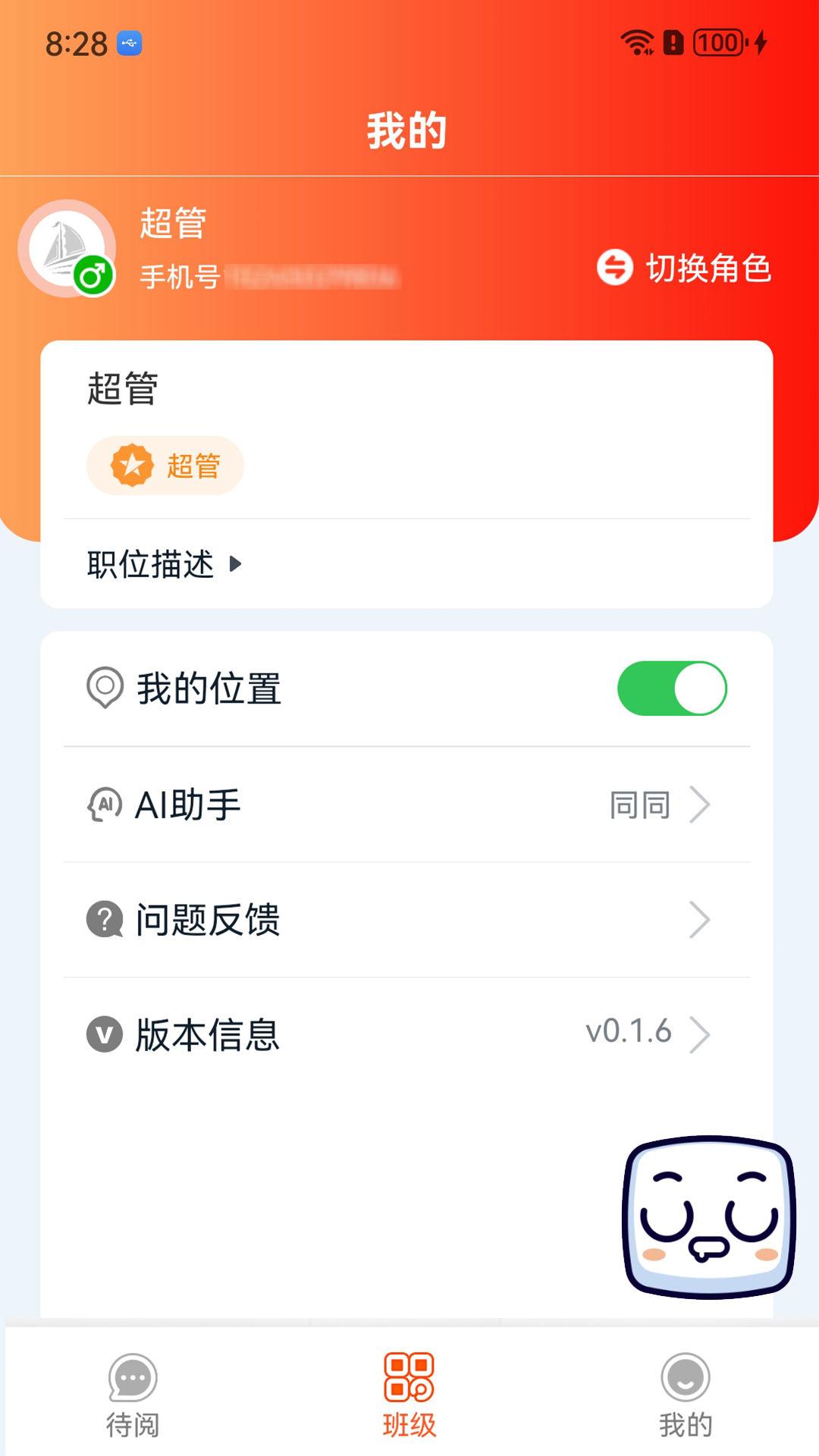819x1456 pixels.
Task: Click the 超管 star badge icon
Action: [130, 466]
